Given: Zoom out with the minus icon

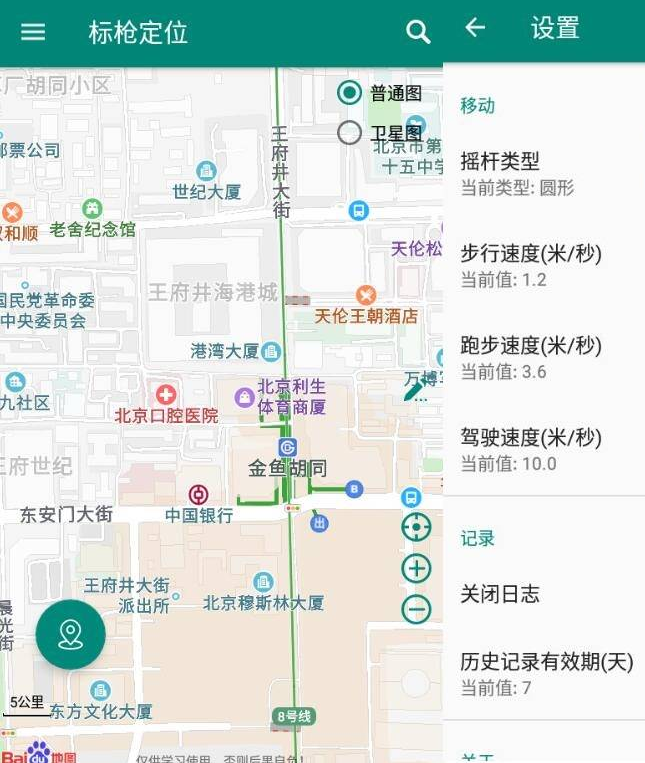Looking at the screenshot, I should coord(416,608).
